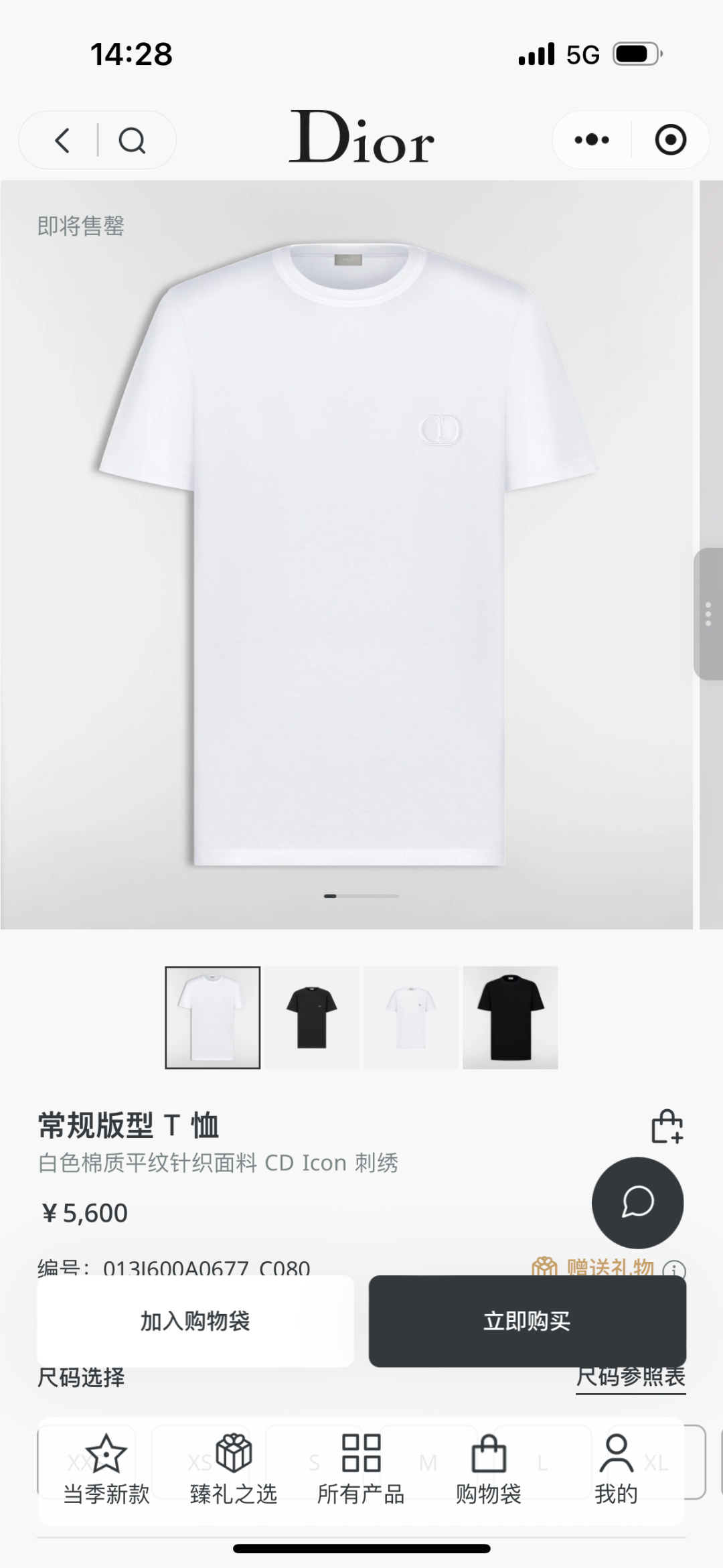Tap 加入购物袋 to add to bag
Viewport: 723px width, 1568px height.
coord(195,1321)
